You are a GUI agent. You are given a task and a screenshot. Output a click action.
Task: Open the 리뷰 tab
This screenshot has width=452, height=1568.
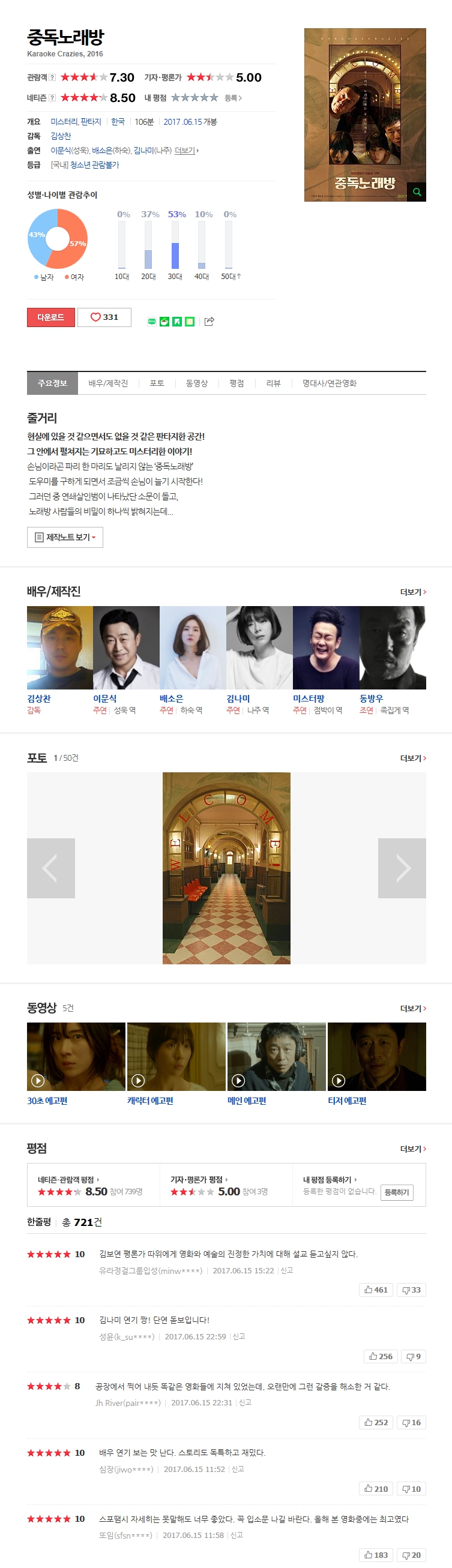pyautogui.click(x=273, y=383)
